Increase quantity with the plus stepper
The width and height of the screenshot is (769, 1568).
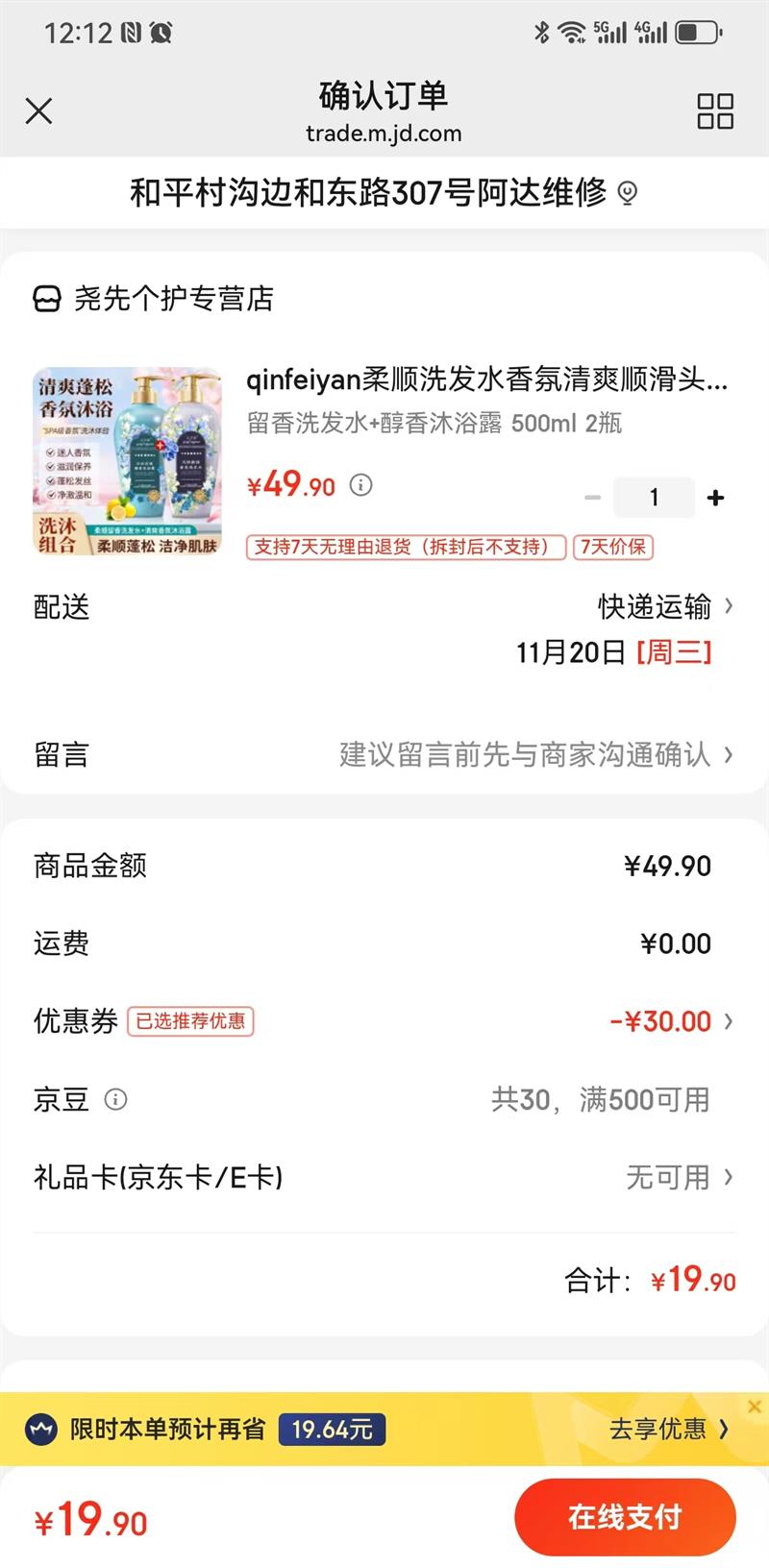point(715,498)
